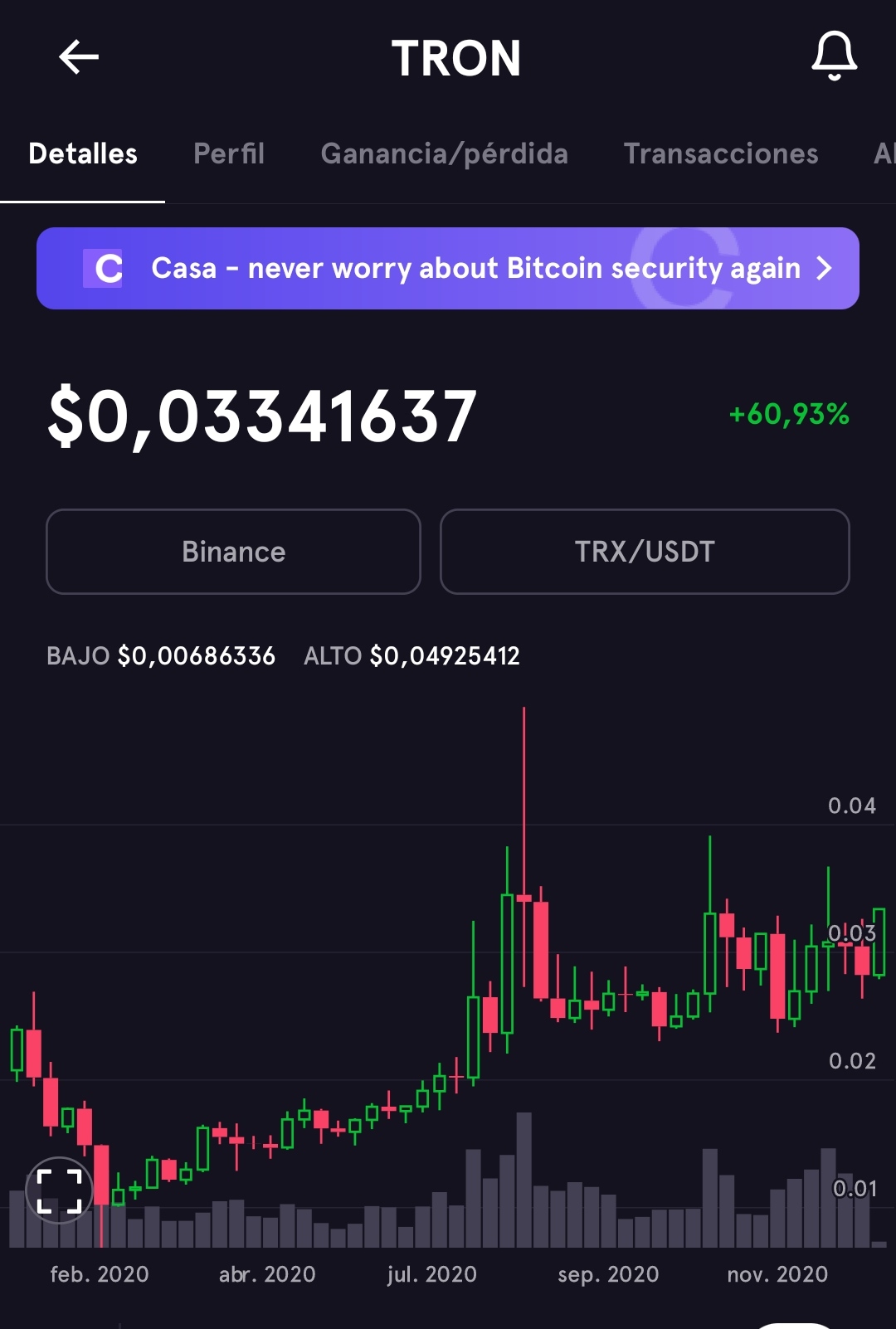The image size is (896, 1329).
Task: Open the Transacciones tab
Action: pyautogui.click(x=721, y=154)
